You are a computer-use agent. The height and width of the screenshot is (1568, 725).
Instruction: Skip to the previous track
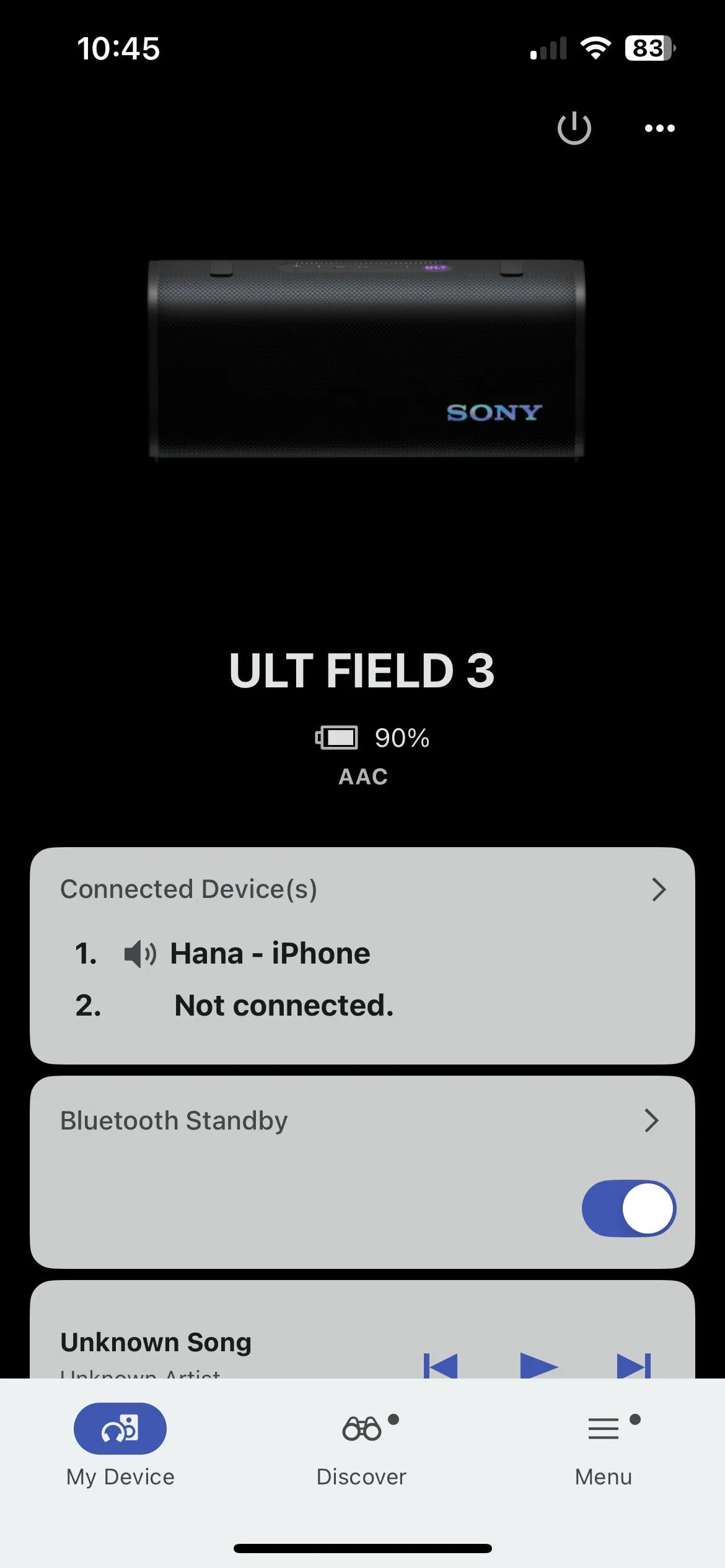441,1365
